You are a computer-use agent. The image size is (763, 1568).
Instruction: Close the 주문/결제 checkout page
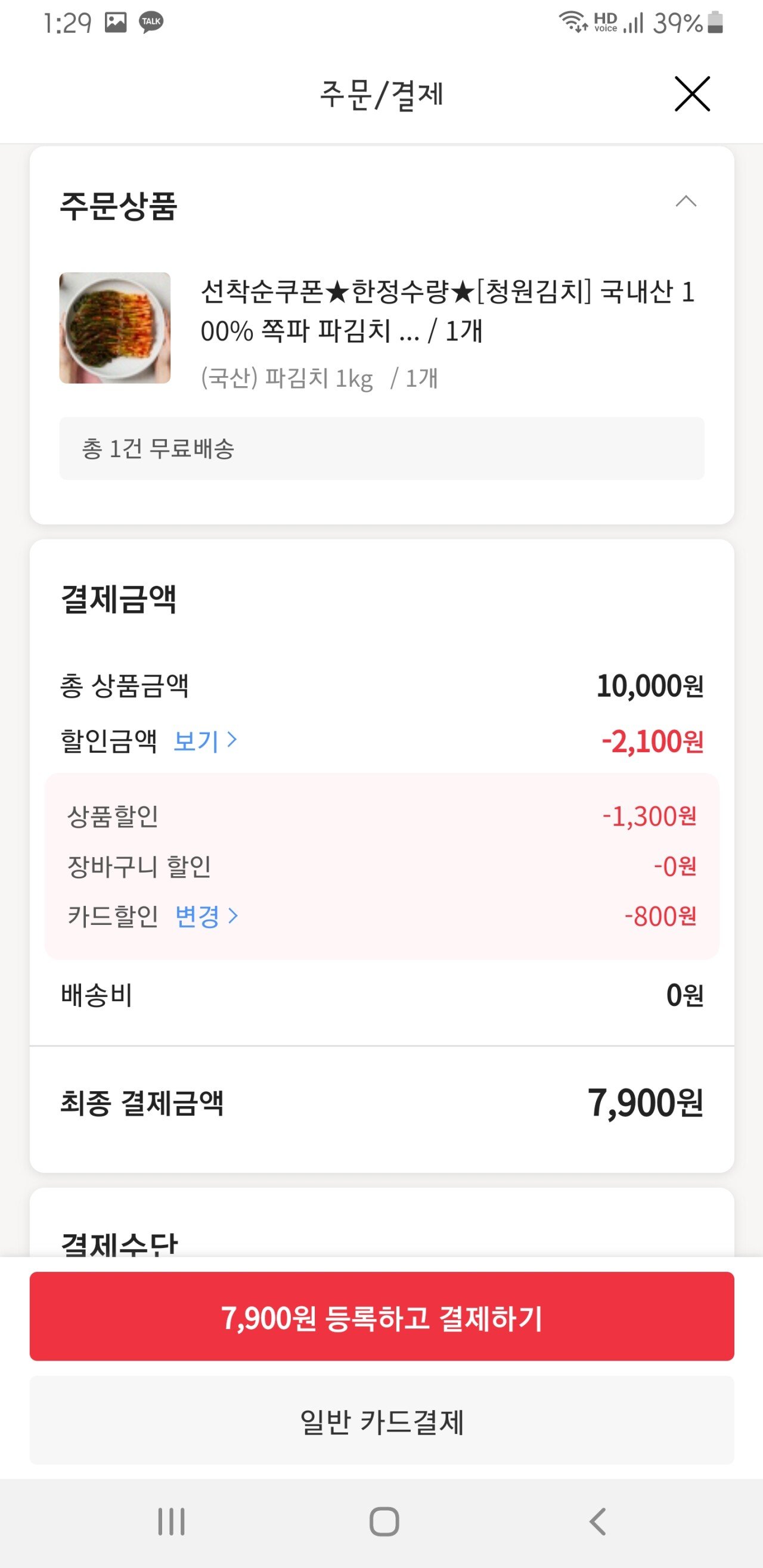[x=693, y=94]
